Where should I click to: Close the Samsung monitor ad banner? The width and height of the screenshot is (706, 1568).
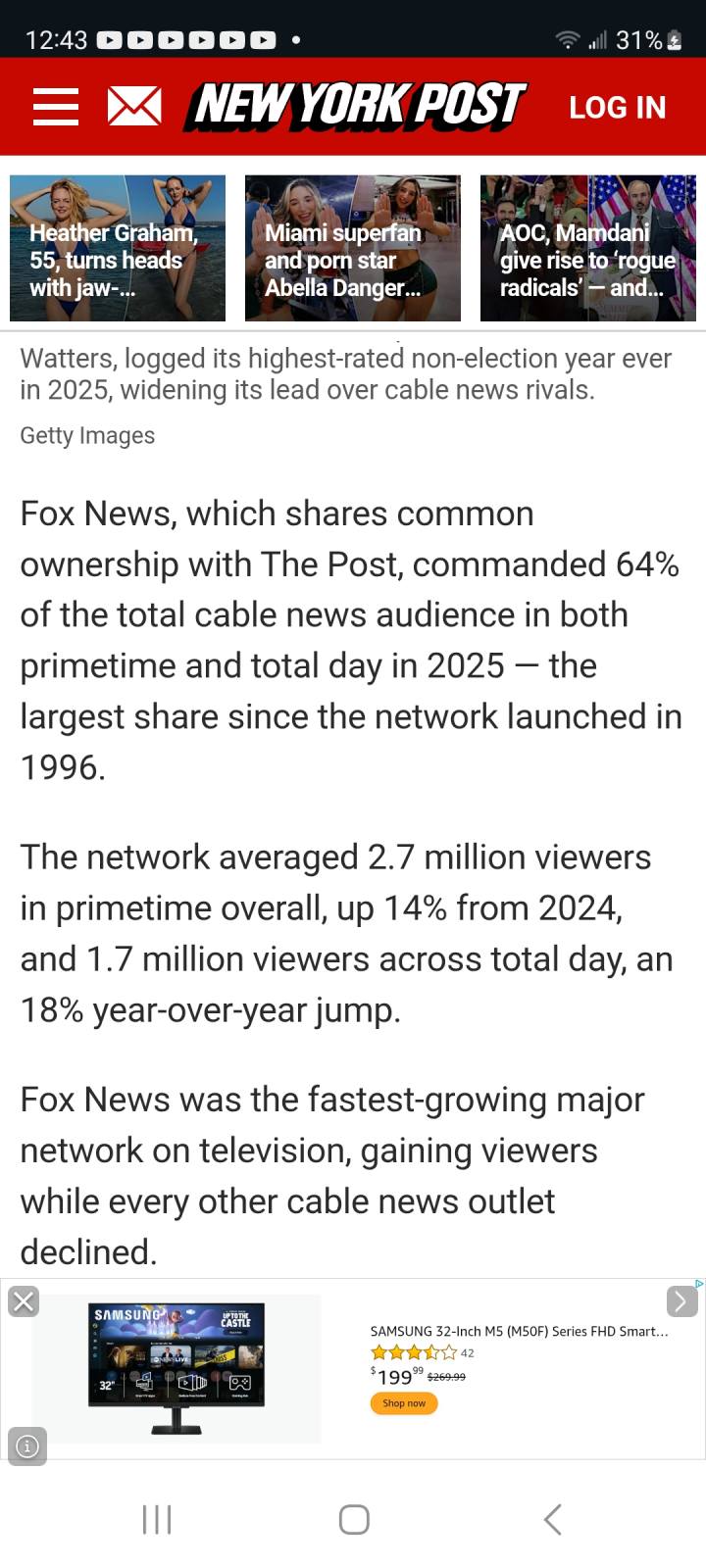coord(24,1301)
